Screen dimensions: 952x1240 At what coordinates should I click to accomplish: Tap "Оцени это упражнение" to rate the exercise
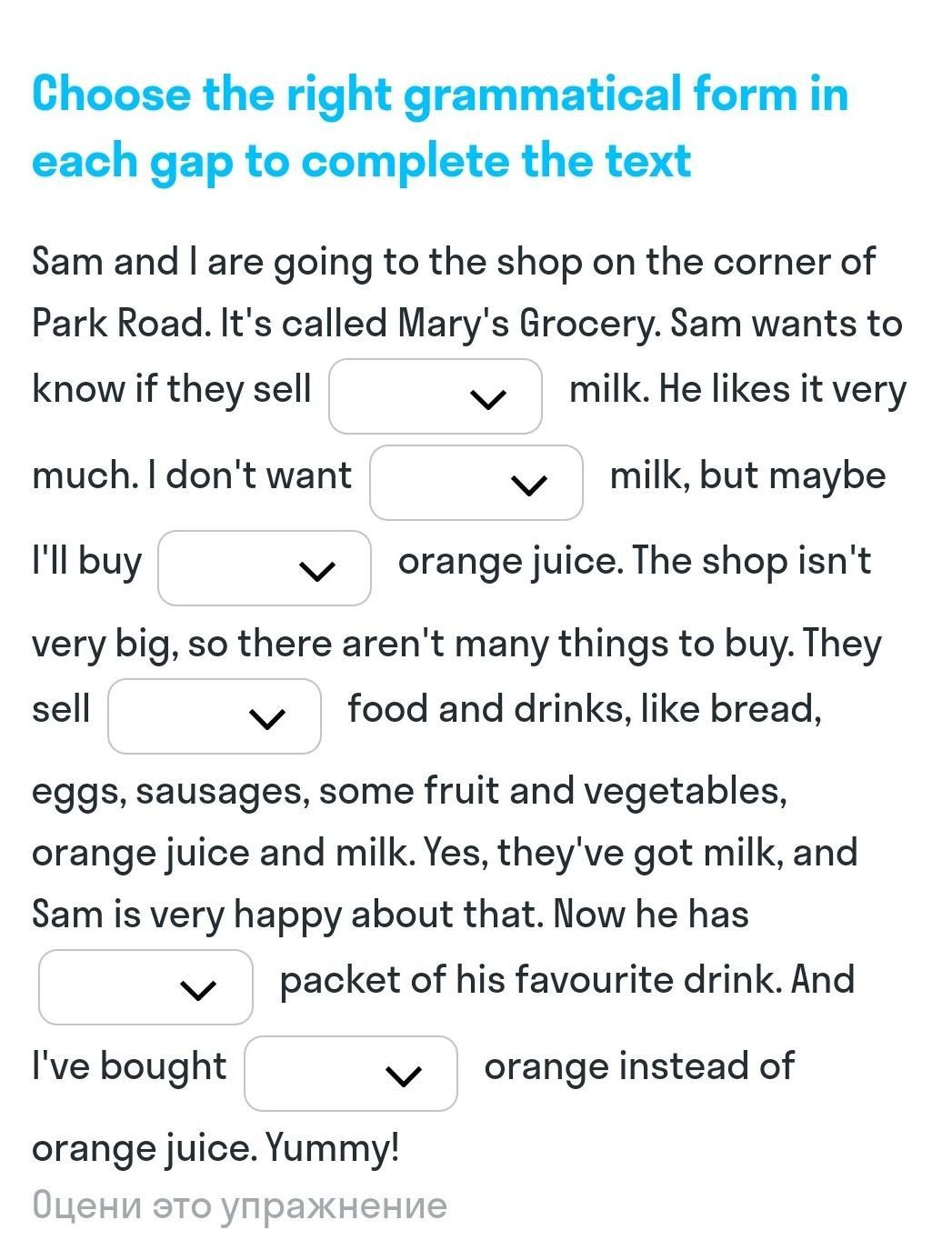point(240,1205)
